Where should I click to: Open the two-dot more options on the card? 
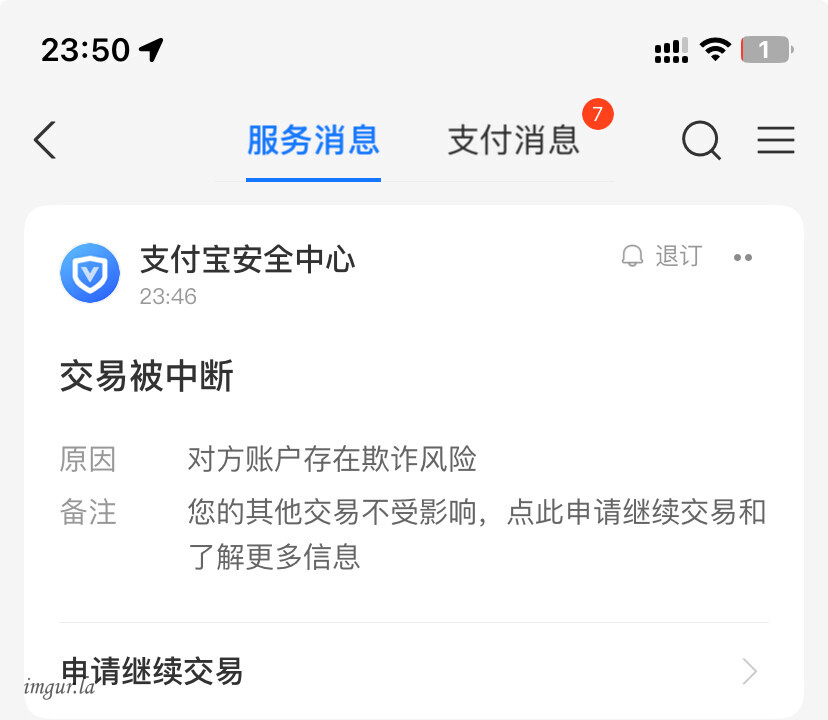pyautogui.click(x=742, y=257)
